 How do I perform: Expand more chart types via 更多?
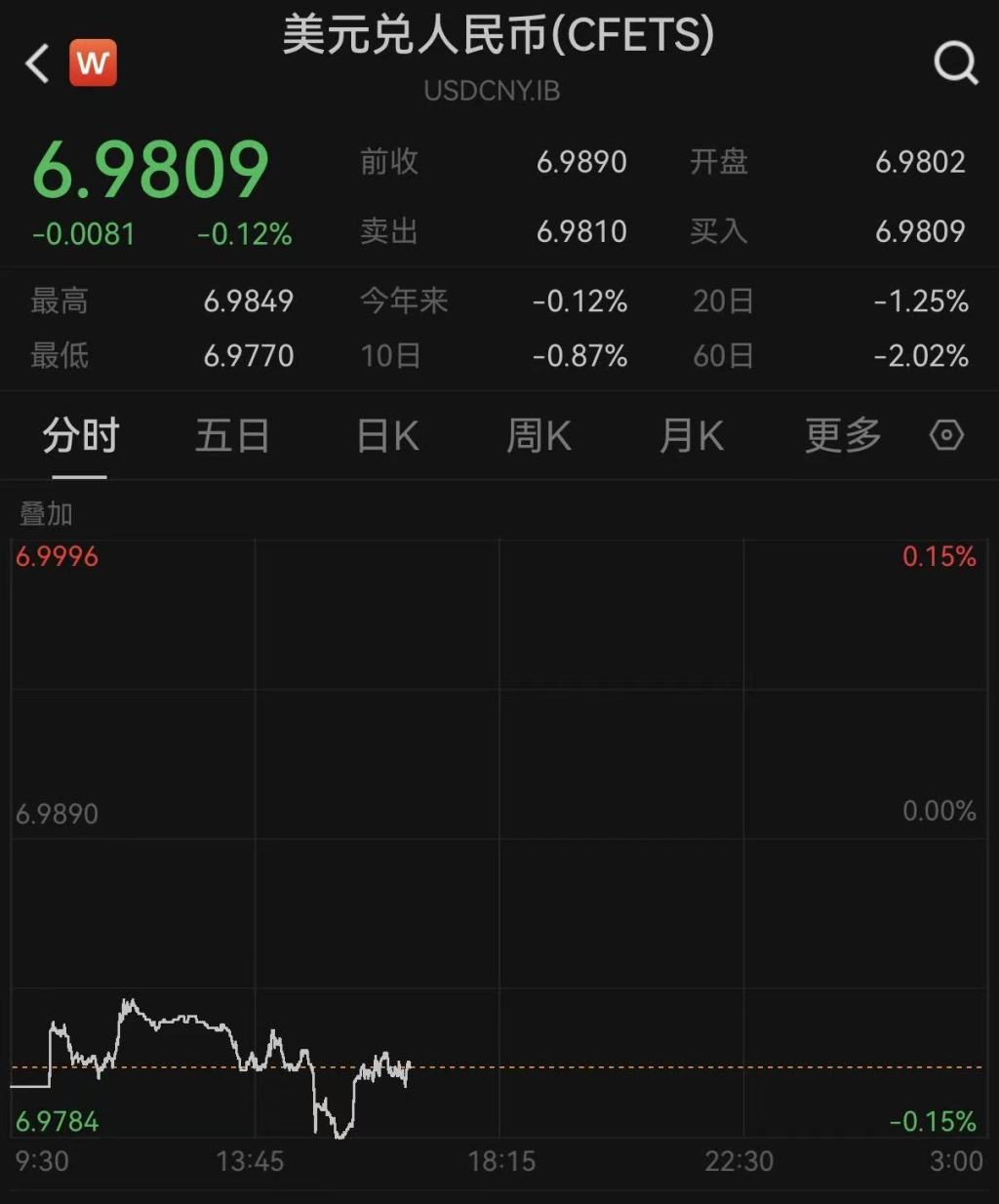coord(843,436)
